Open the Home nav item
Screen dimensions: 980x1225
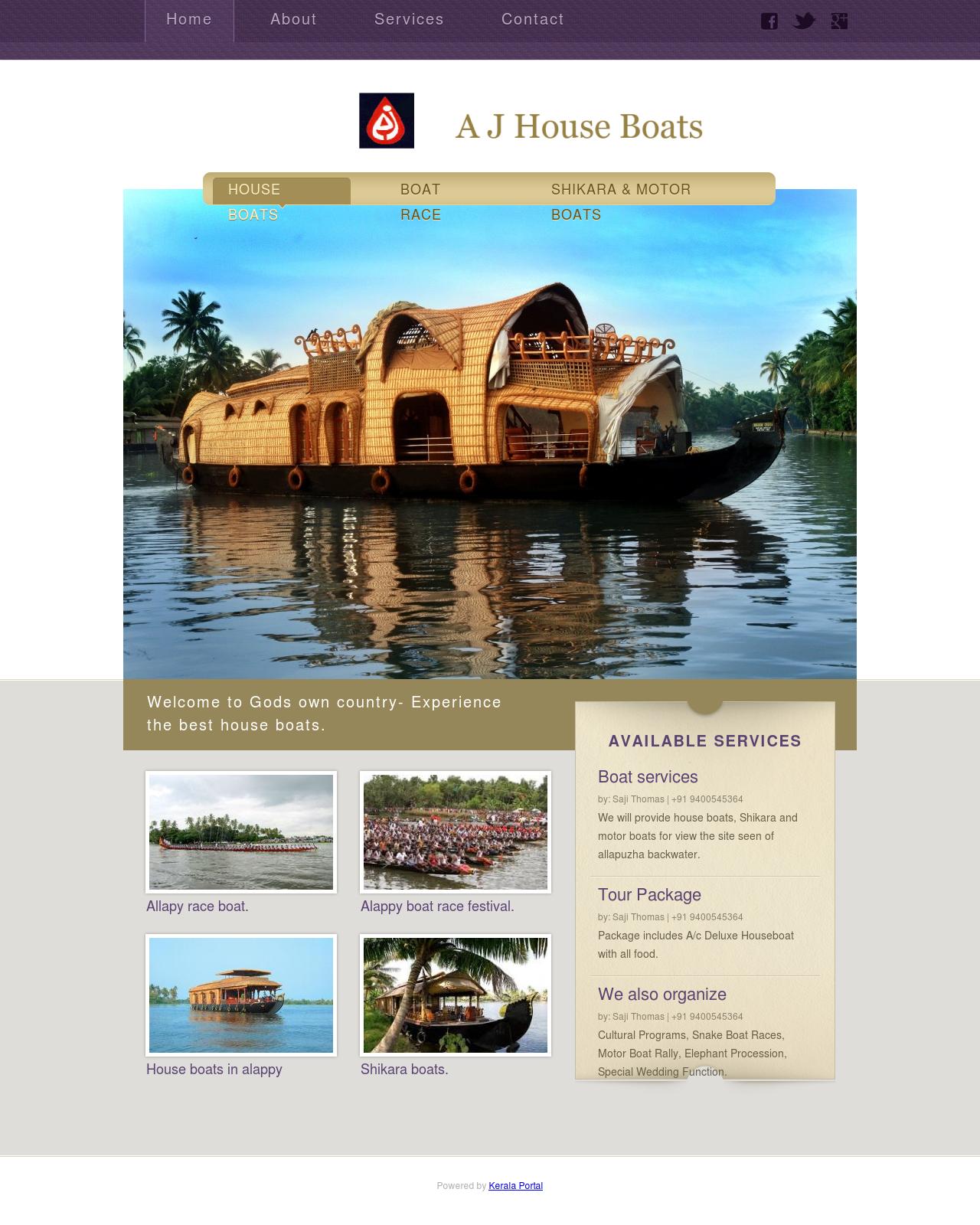189,20
